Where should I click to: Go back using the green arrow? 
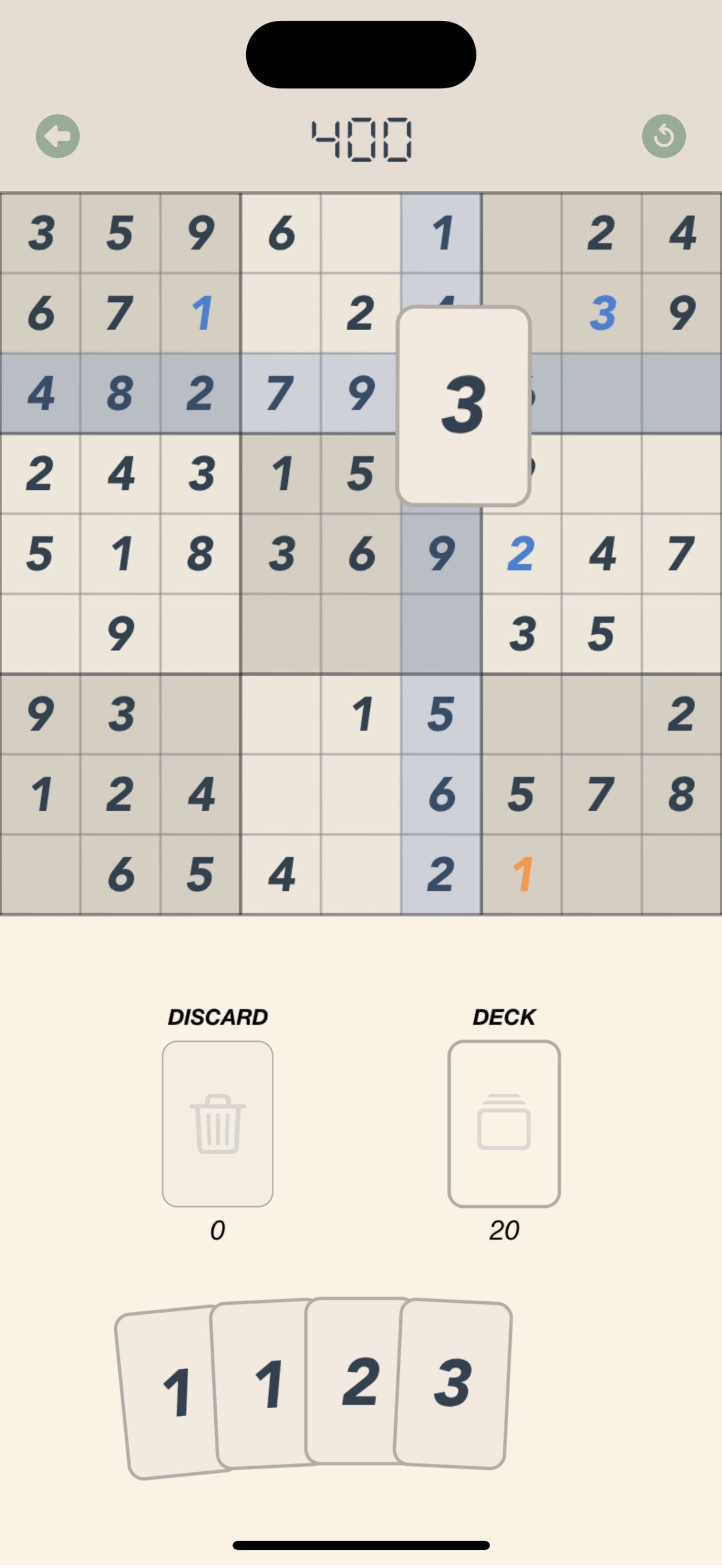(x=58, y=136)
